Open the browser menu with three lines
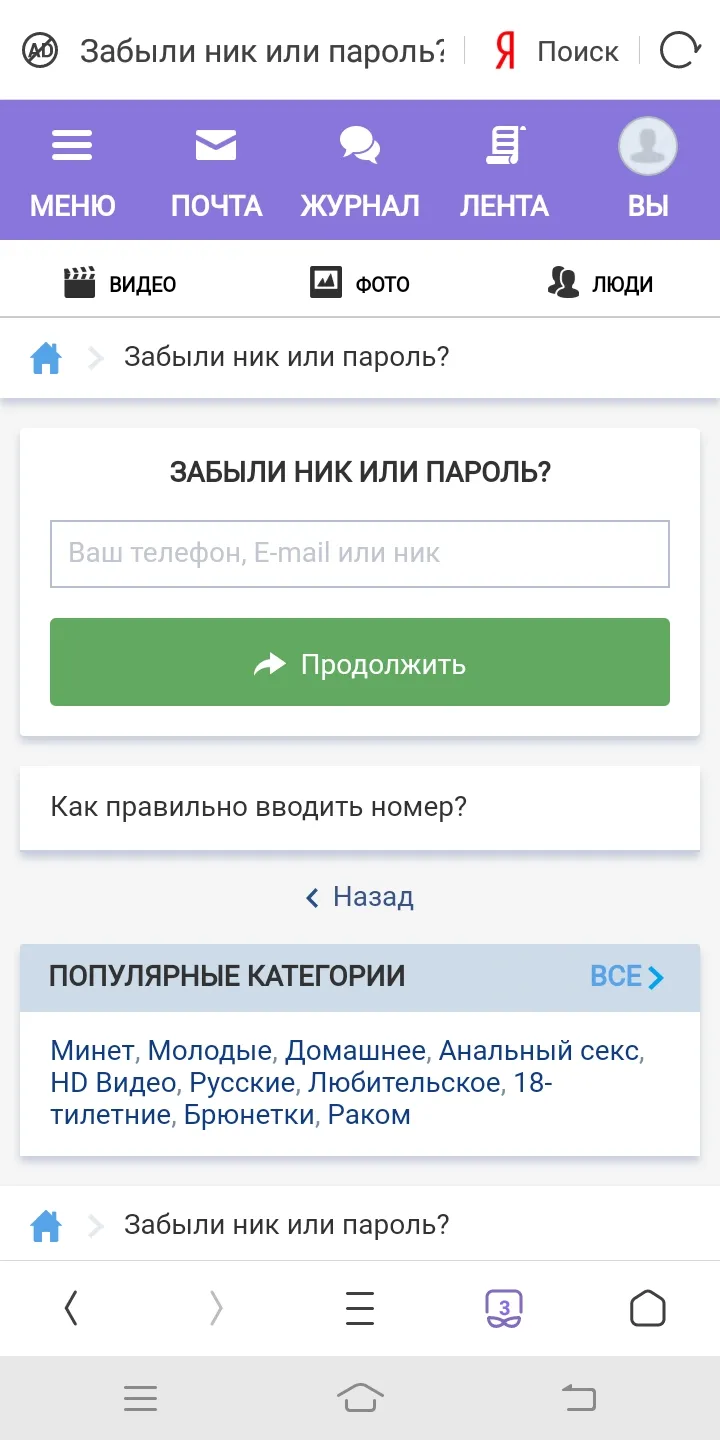The width and height of the screenshot is (720, 1440). (x=360, y=1308)
